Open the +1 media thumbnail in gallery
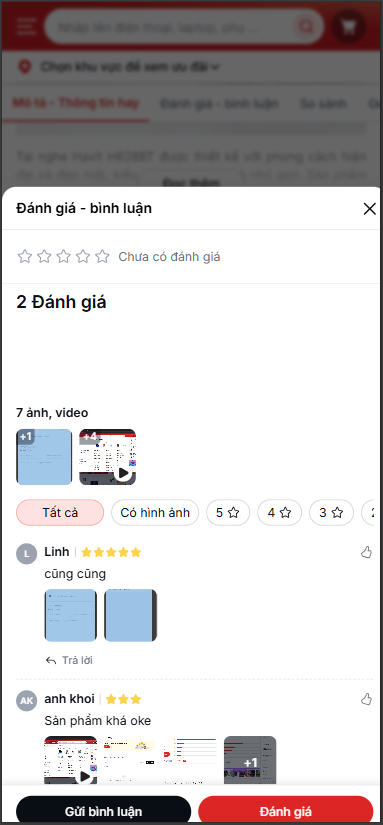Screen dimensions: 383x825 pyautogui.click(x=44, y=457)
